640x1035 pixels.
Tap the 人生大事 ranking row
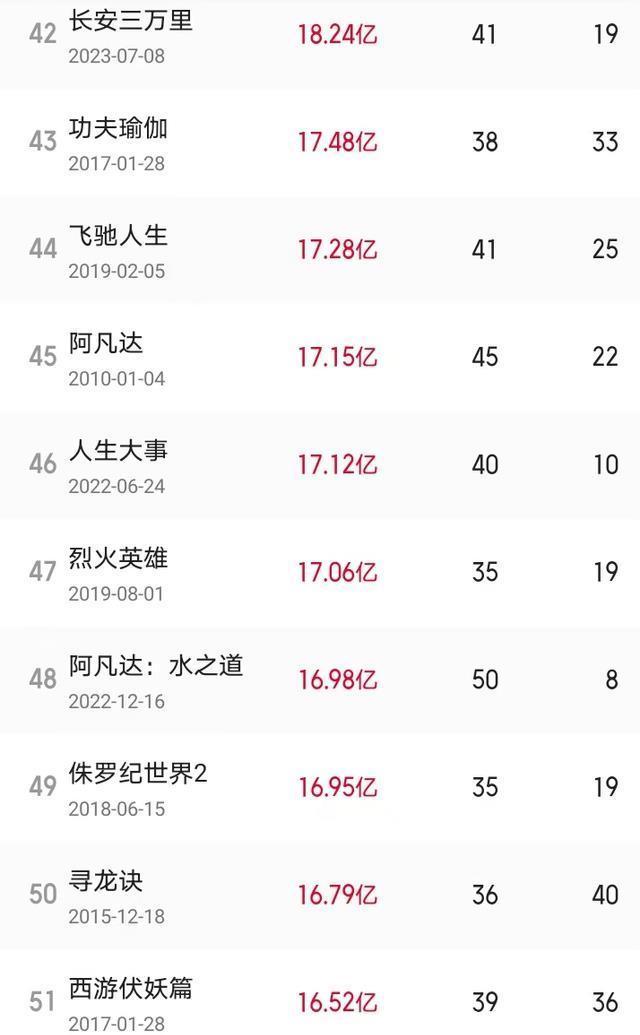pos(118,451)
